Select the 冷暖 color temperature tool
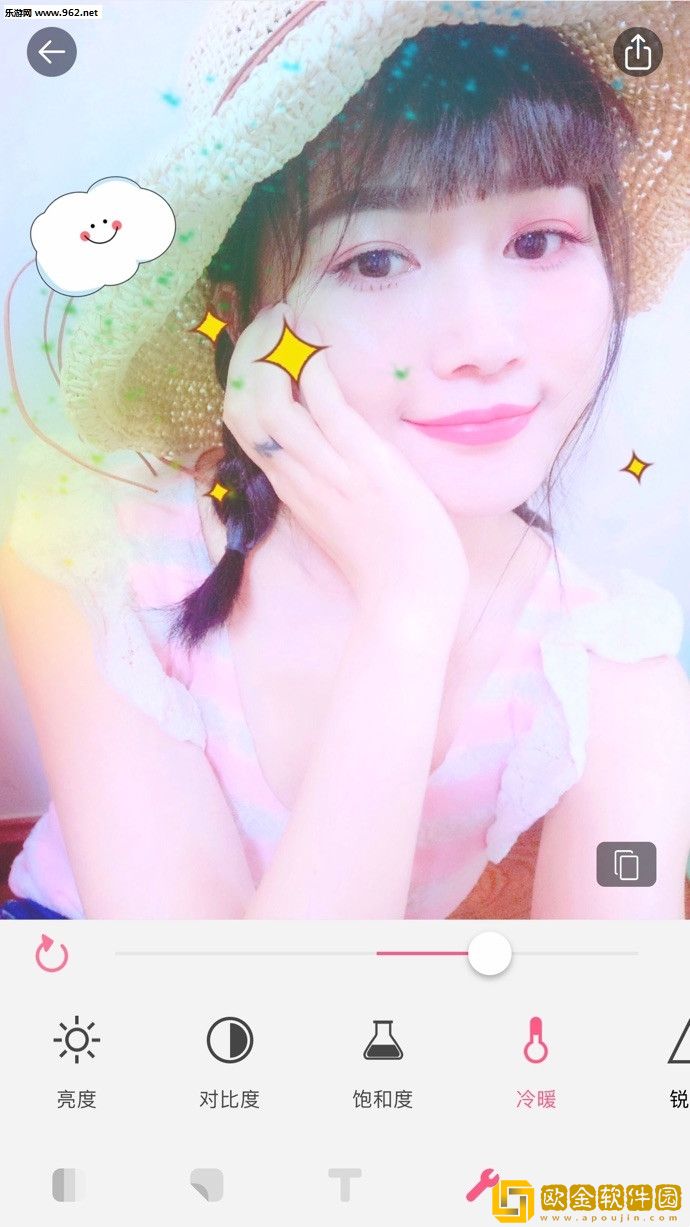The image size is (690, 1227). pyautogui.click(x=536, y=1062)
